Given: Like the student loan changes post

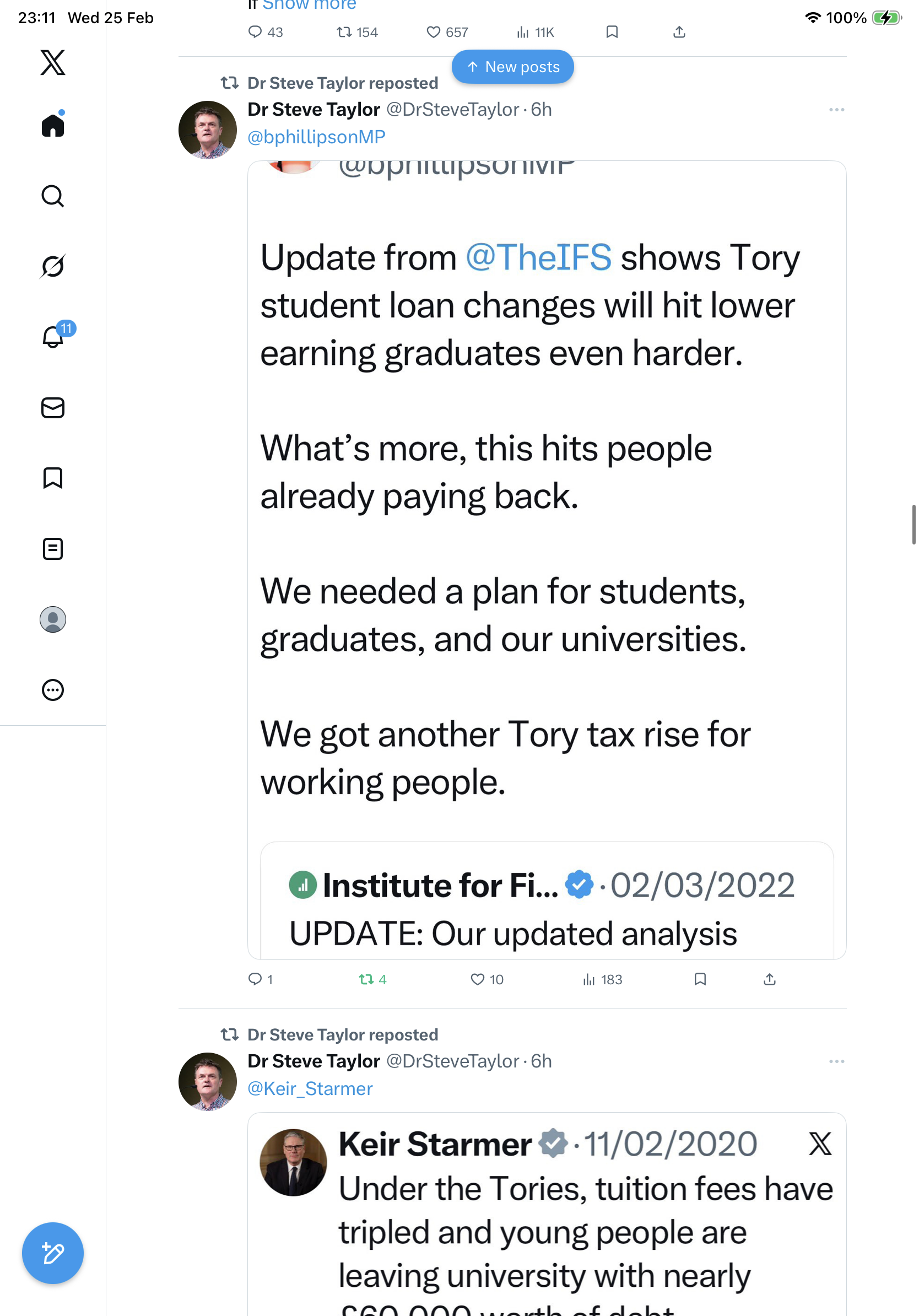Looking at the screenshot, I should 477,979.
